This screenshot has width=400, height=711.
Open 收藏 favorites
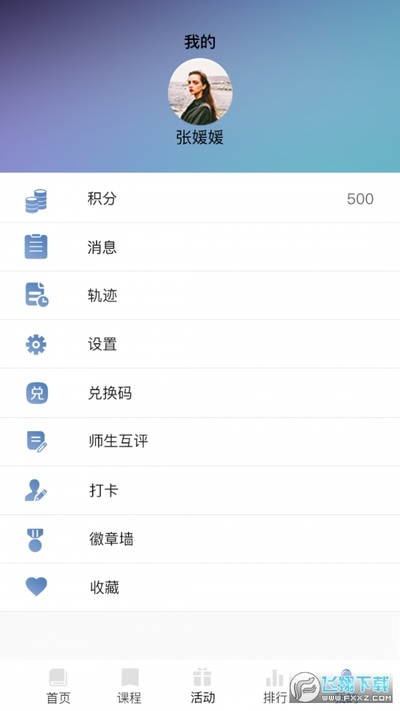[200, 587]
